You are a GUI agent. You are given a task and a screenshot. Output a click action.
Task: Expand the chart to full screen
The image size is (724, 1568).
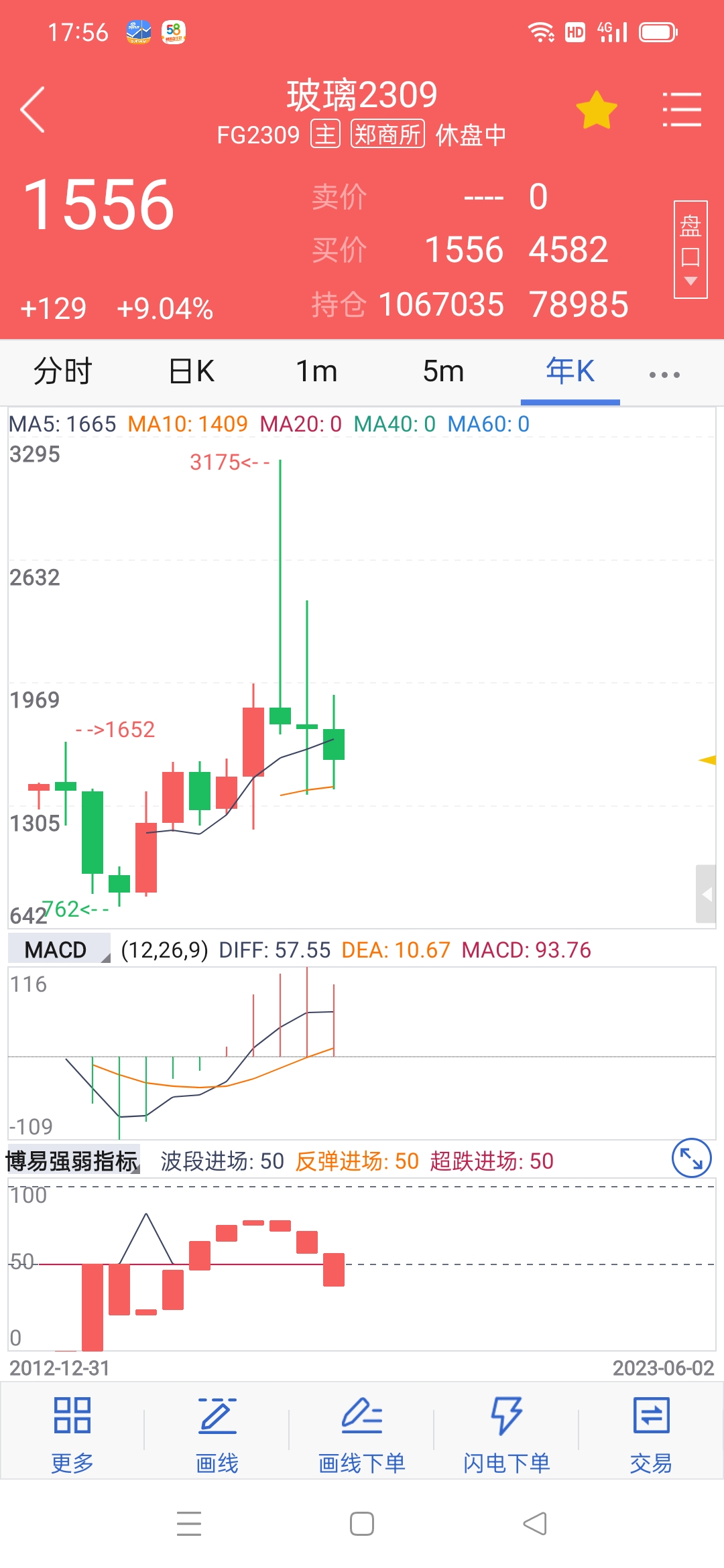[x=691, y=1158]
